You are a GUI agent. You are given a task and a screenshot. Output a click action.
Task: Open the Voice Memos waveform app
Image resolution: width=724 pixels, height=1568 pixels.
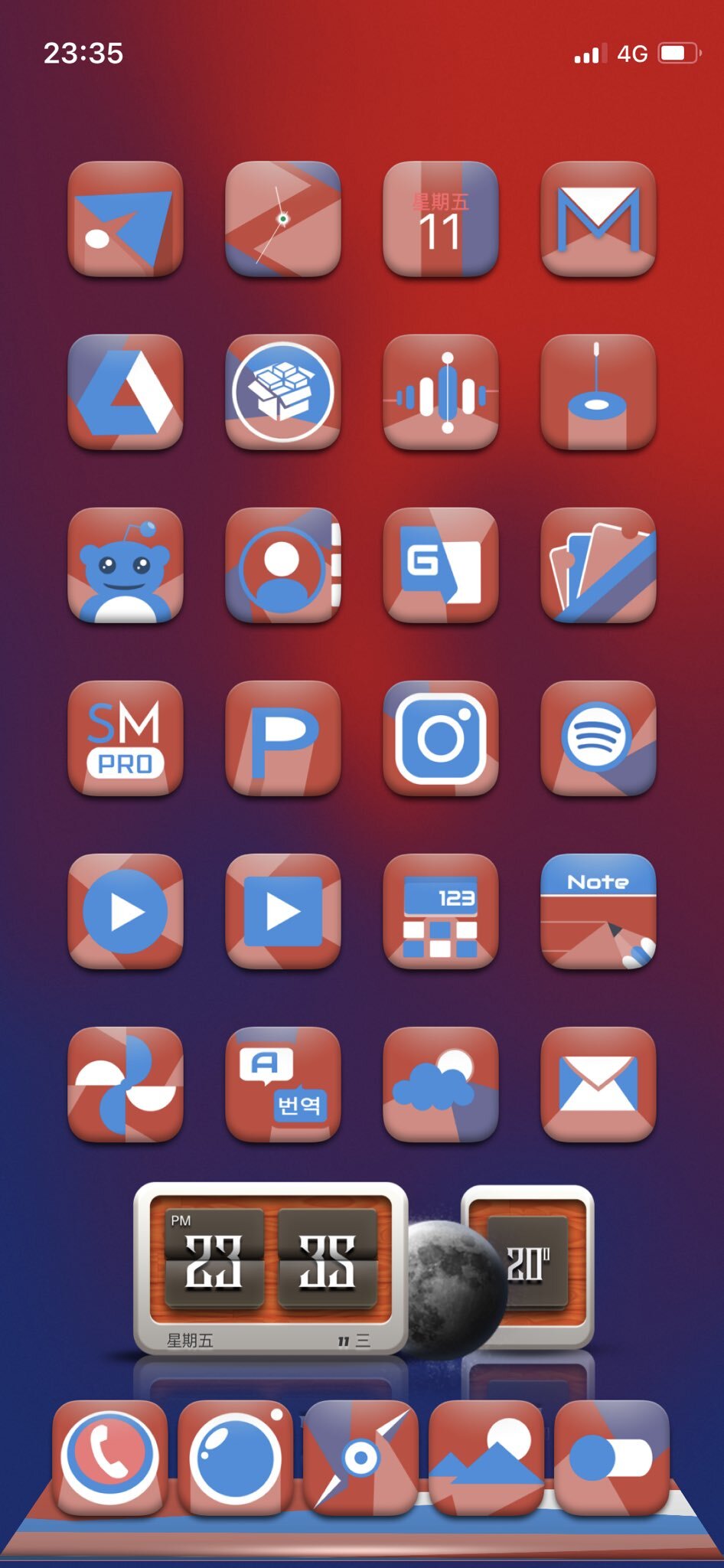pyautogui.click(x=441, y=392)
